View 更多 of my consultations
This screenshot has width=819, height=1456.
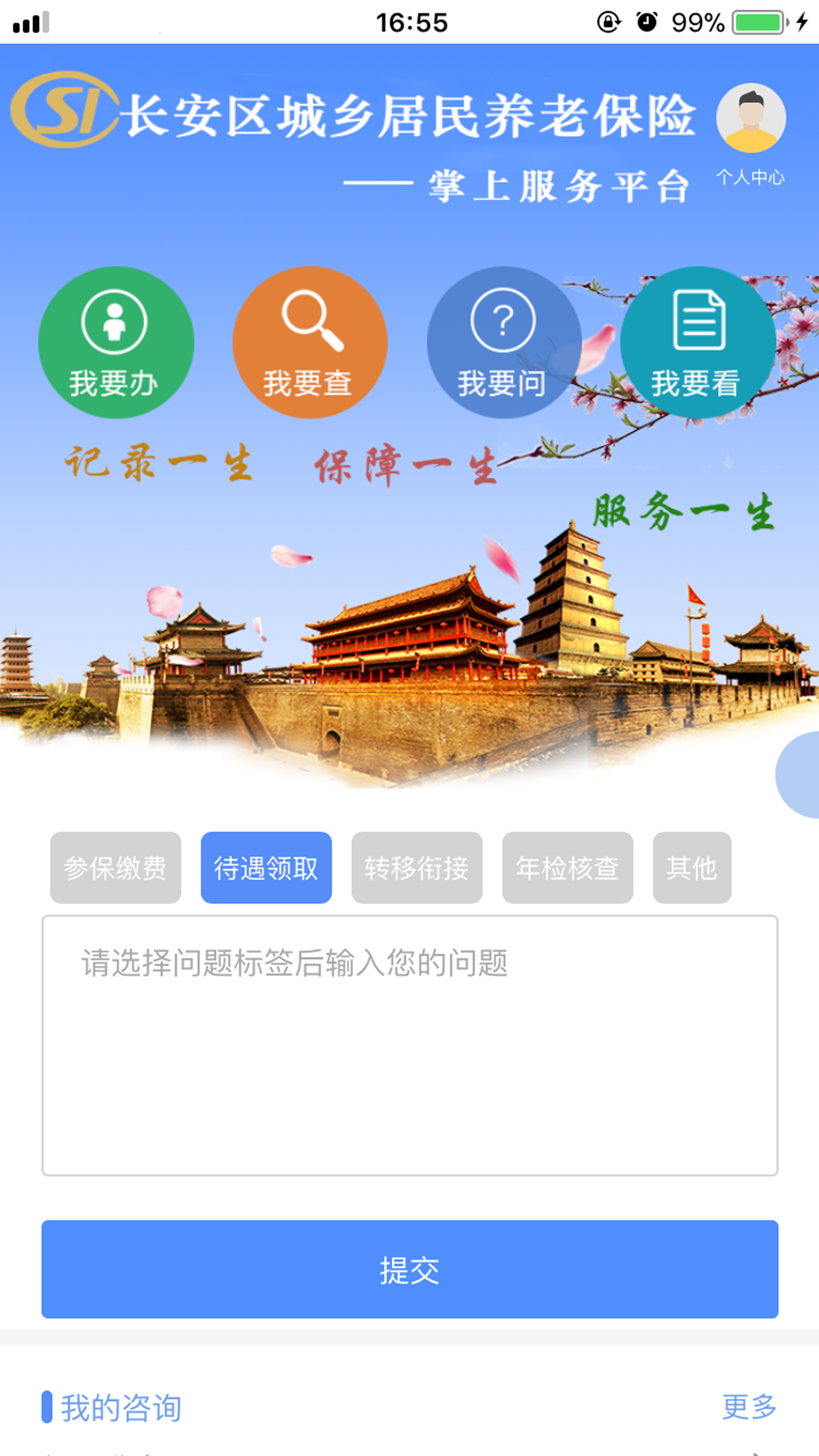tap(749, 1407)
